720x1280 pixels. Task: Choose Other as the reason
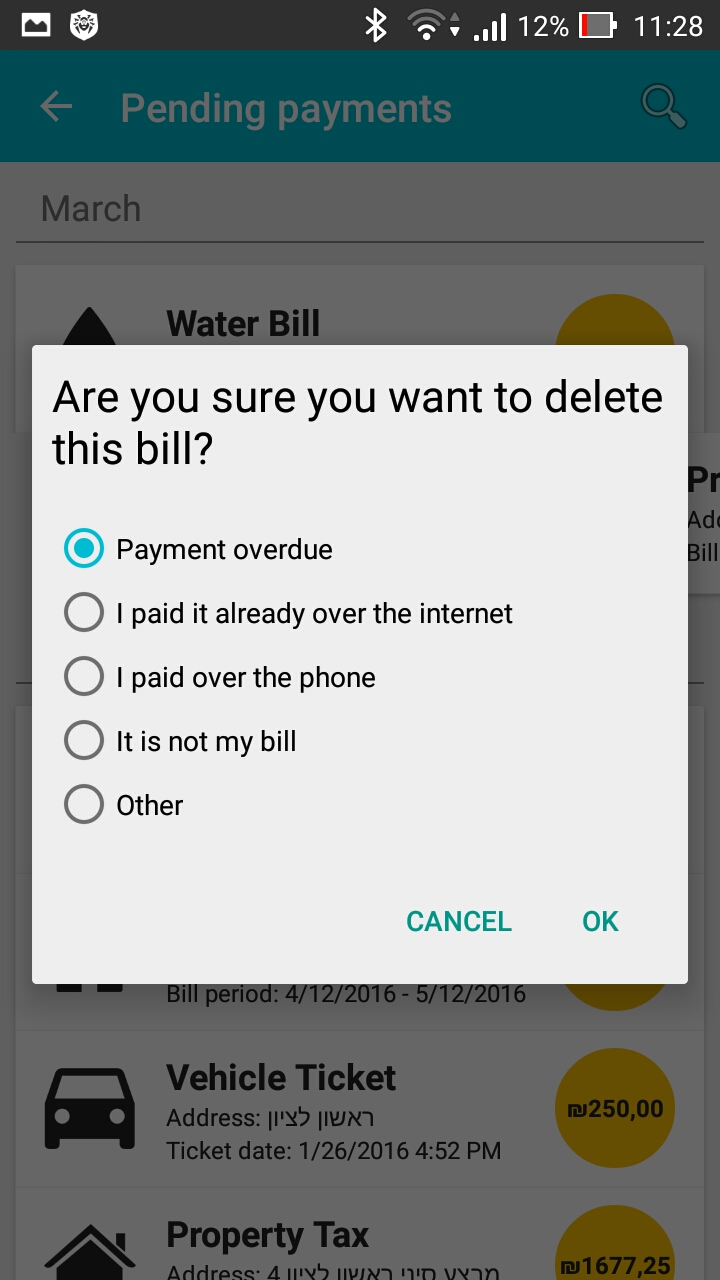coord(124,805)
